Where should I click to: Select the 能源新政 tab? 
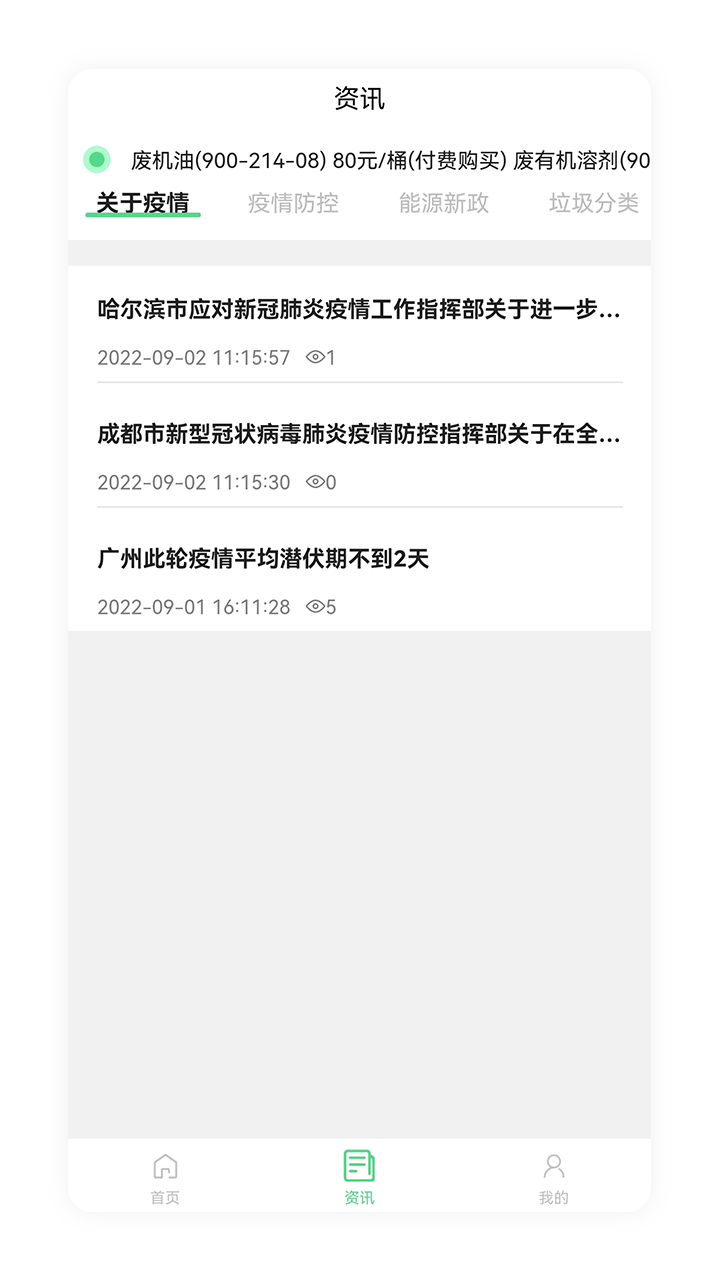click(443, 204)
